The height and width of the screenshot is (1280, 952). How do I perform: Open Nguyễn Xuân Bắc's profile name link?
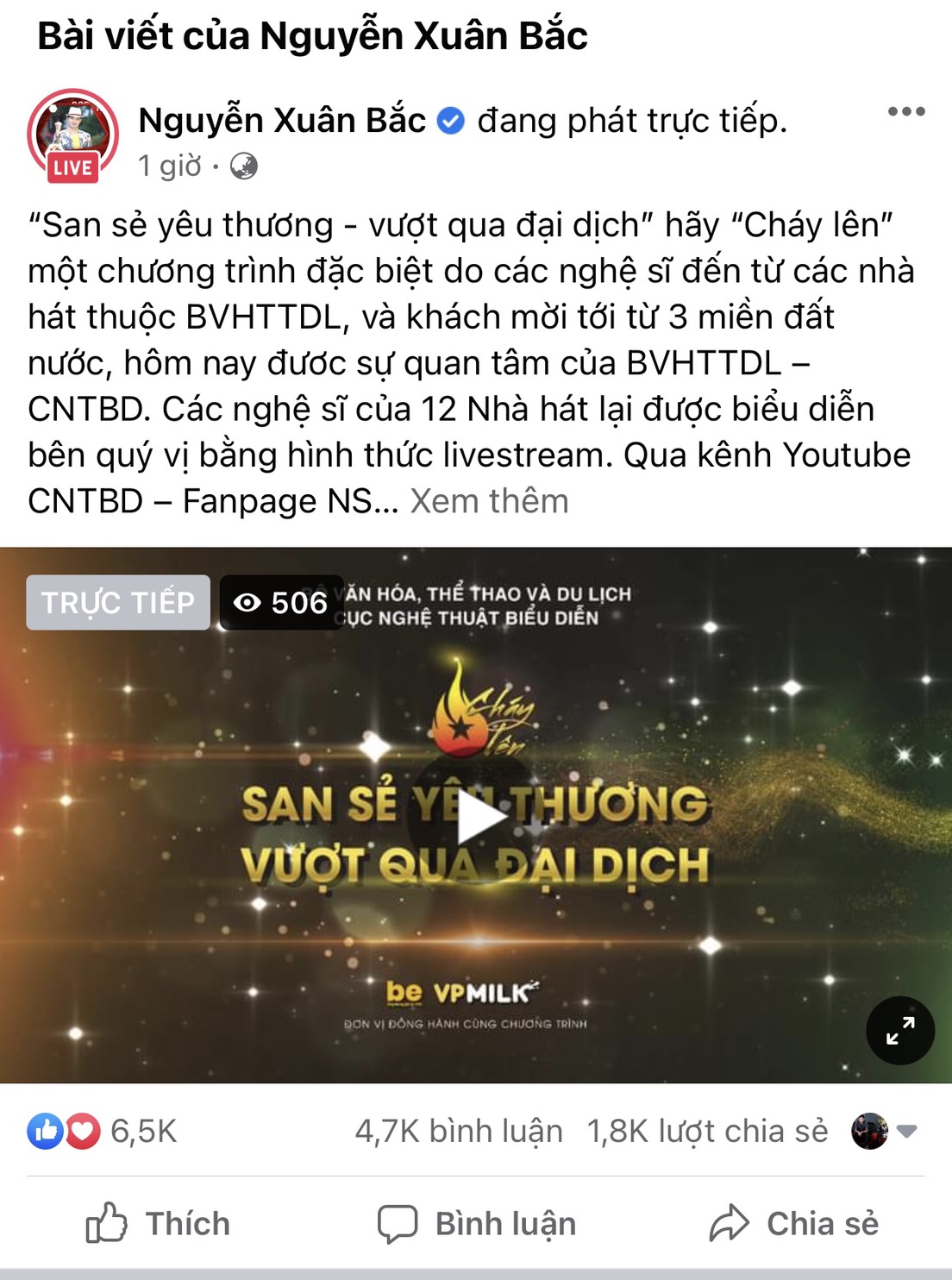point(282,121)
